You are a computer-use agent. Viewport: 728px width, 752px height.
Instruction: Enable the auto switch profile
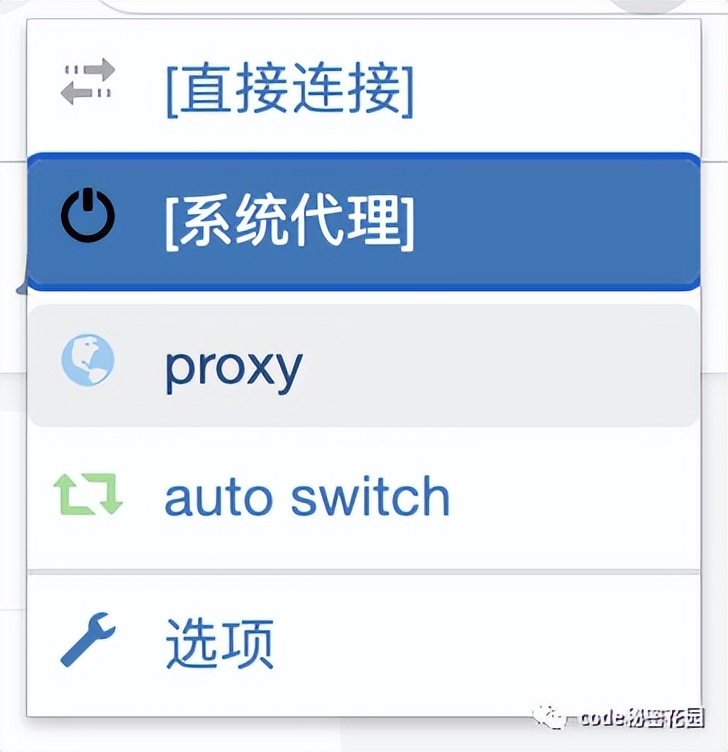tap(306, 497)
